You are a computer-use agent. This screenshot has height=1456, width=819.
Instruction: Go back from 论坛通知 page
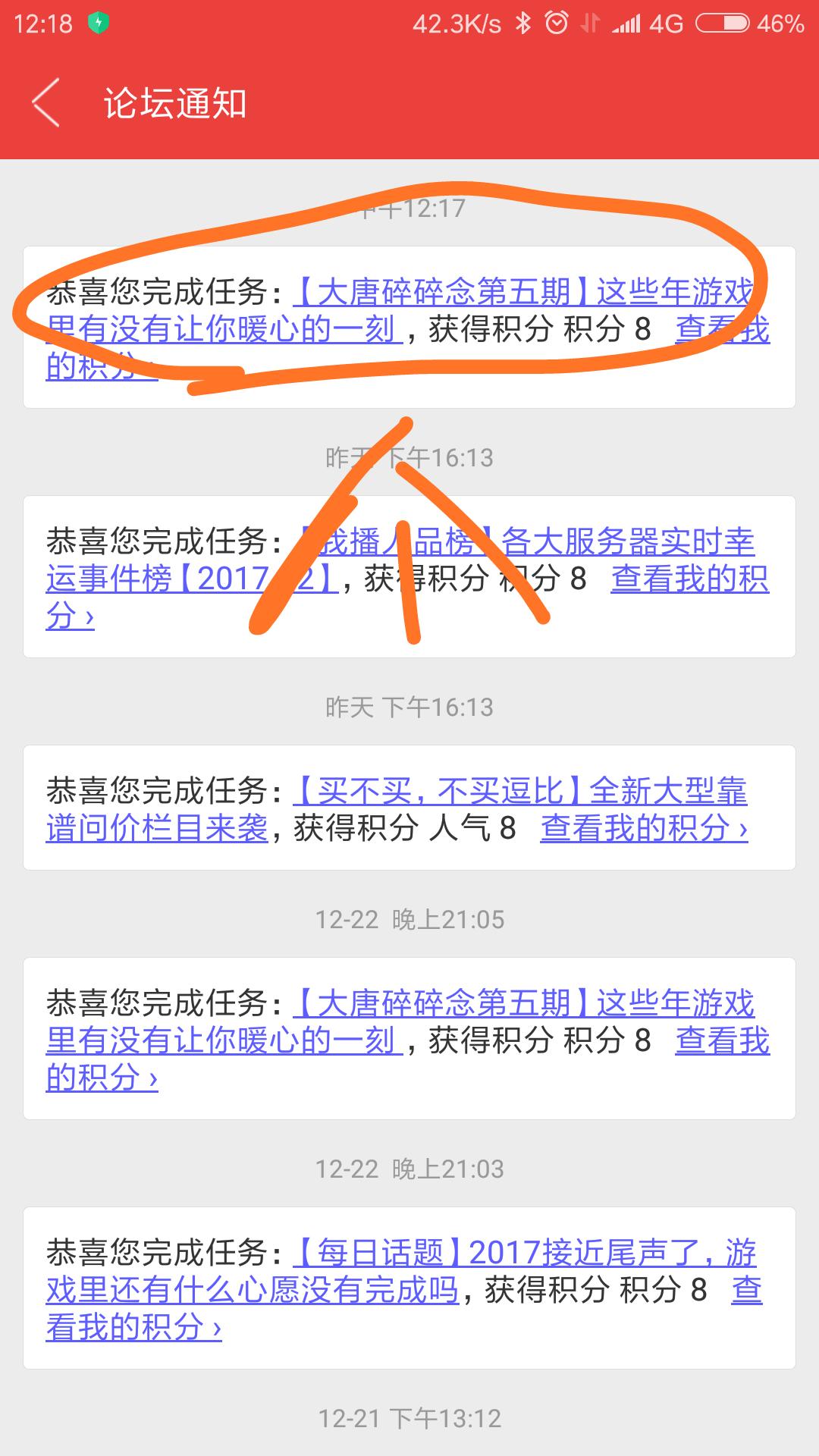(x=45, y=103)
